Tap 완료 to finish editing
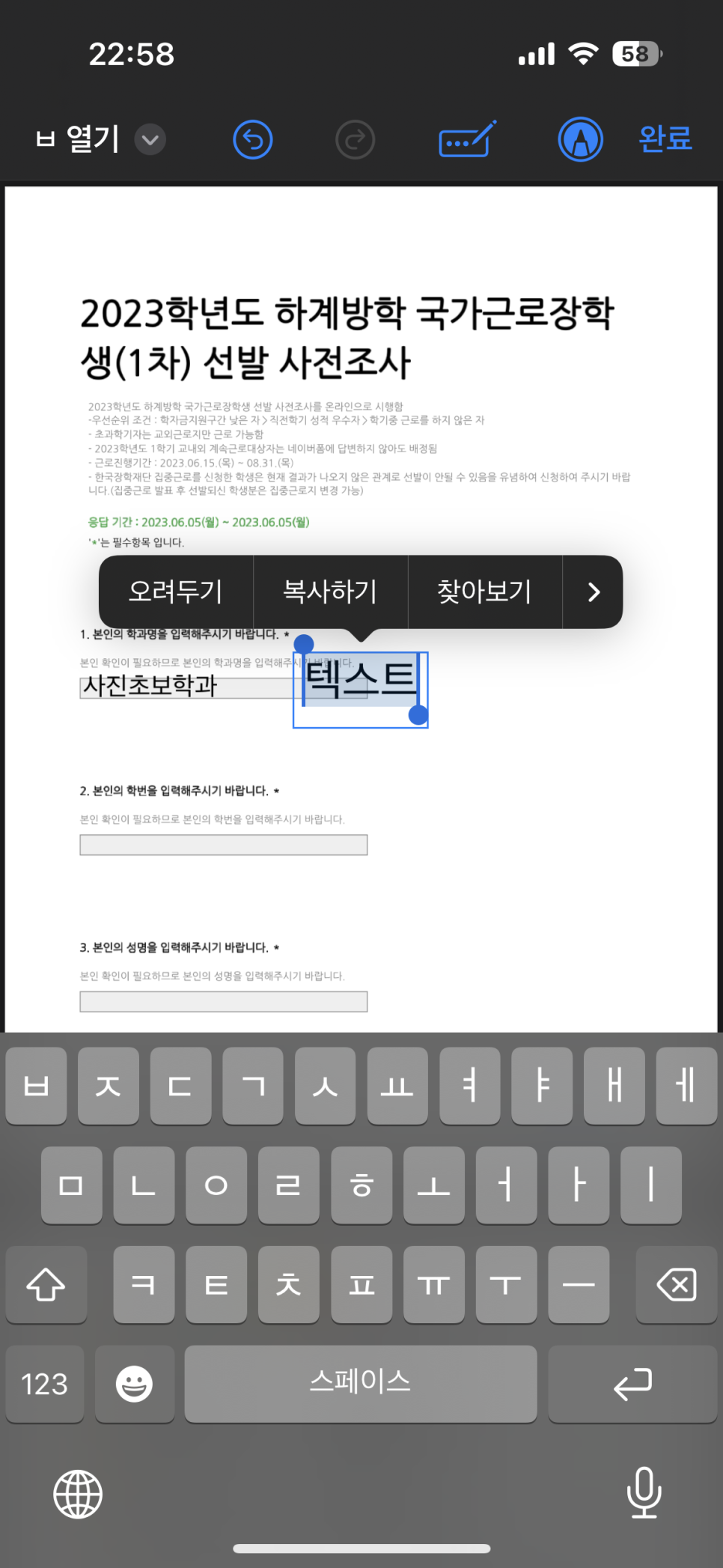This screenshot has width=723, height=1568. pos(665,139)
